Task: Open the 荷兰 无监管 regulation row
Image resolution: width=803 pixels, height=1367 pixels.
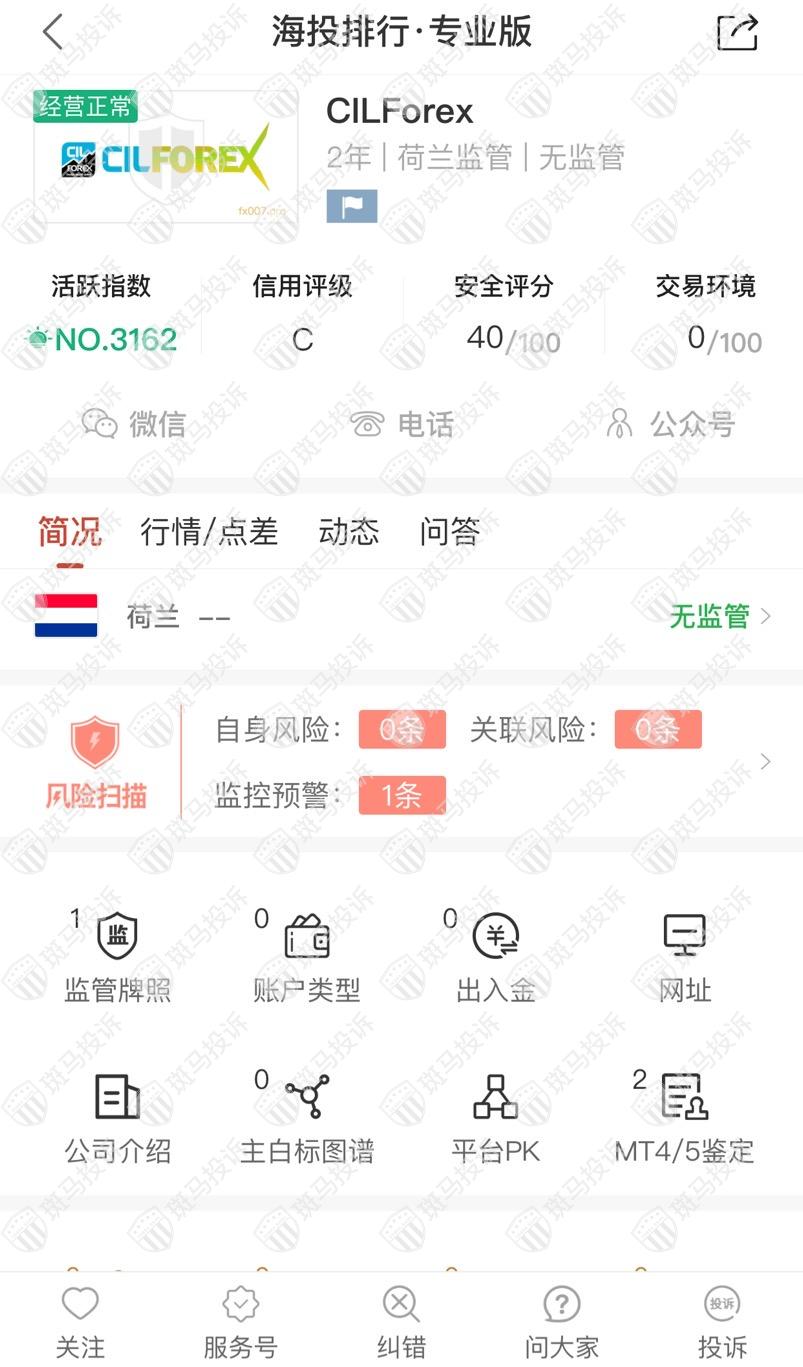Action: coord(400,616)
